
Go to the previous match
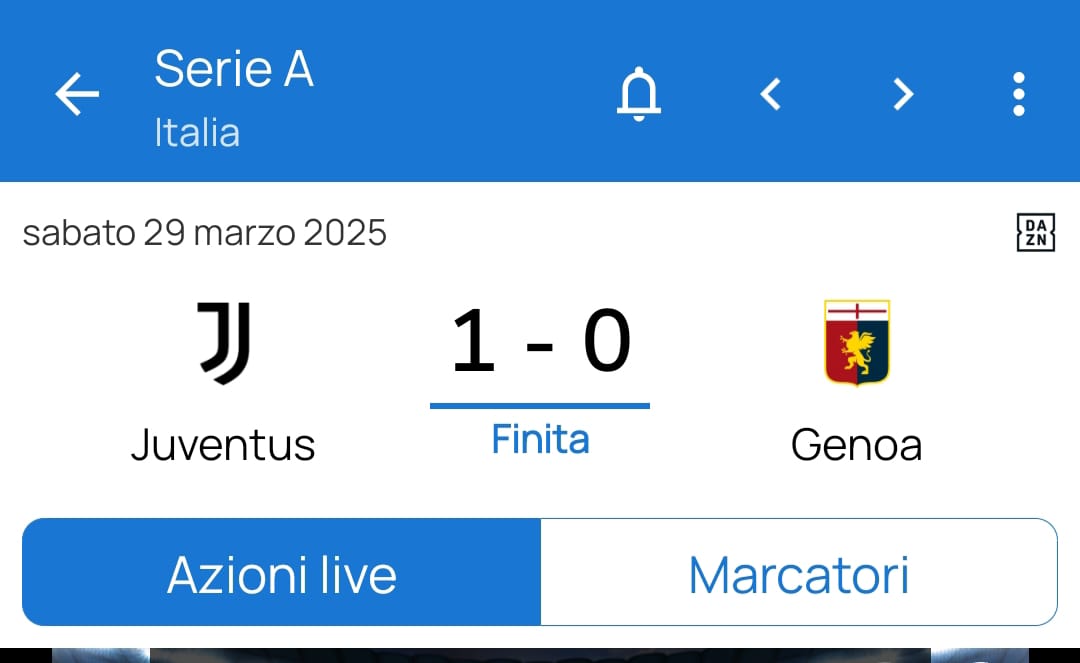pos(770,94)
